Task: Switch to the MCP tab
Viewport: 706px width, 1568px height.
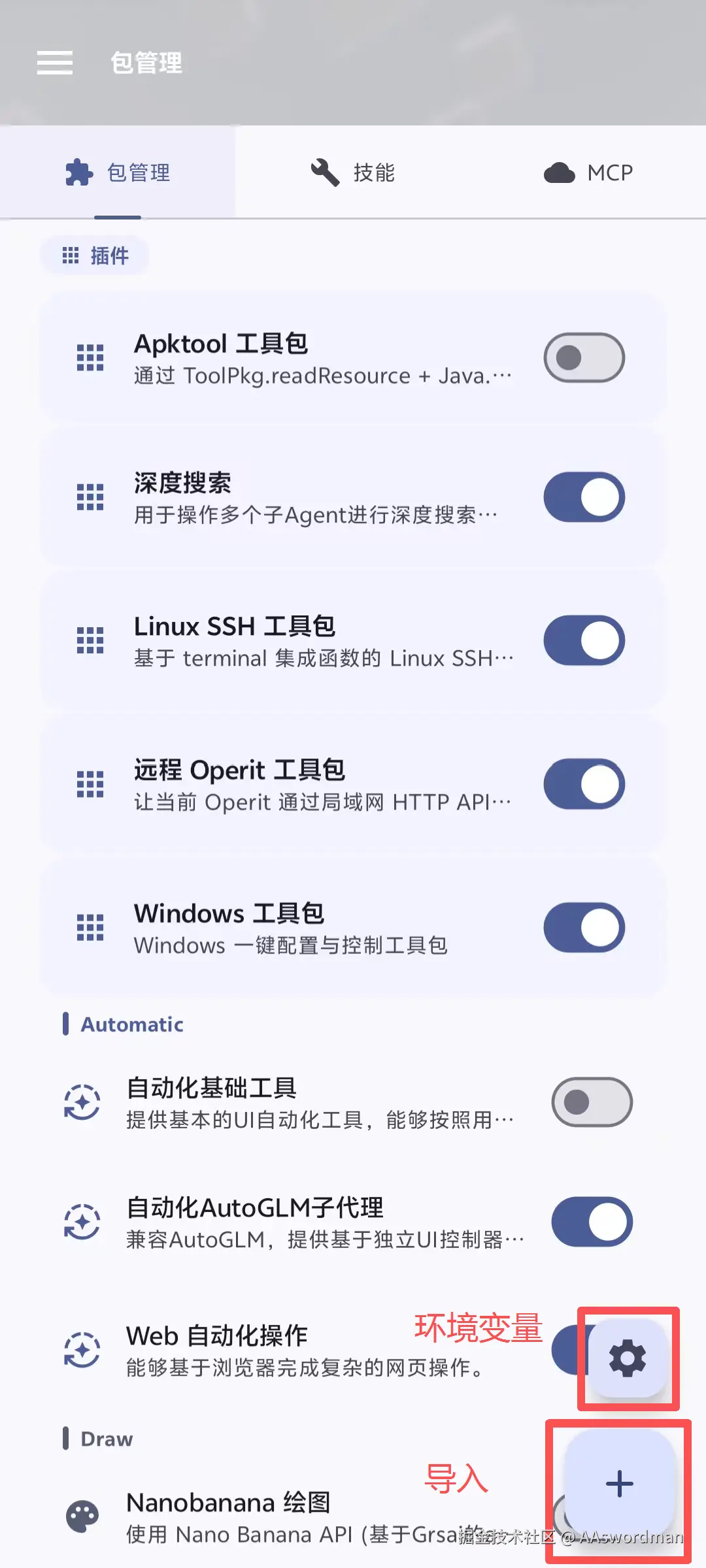Action: [x=588, y=172]
